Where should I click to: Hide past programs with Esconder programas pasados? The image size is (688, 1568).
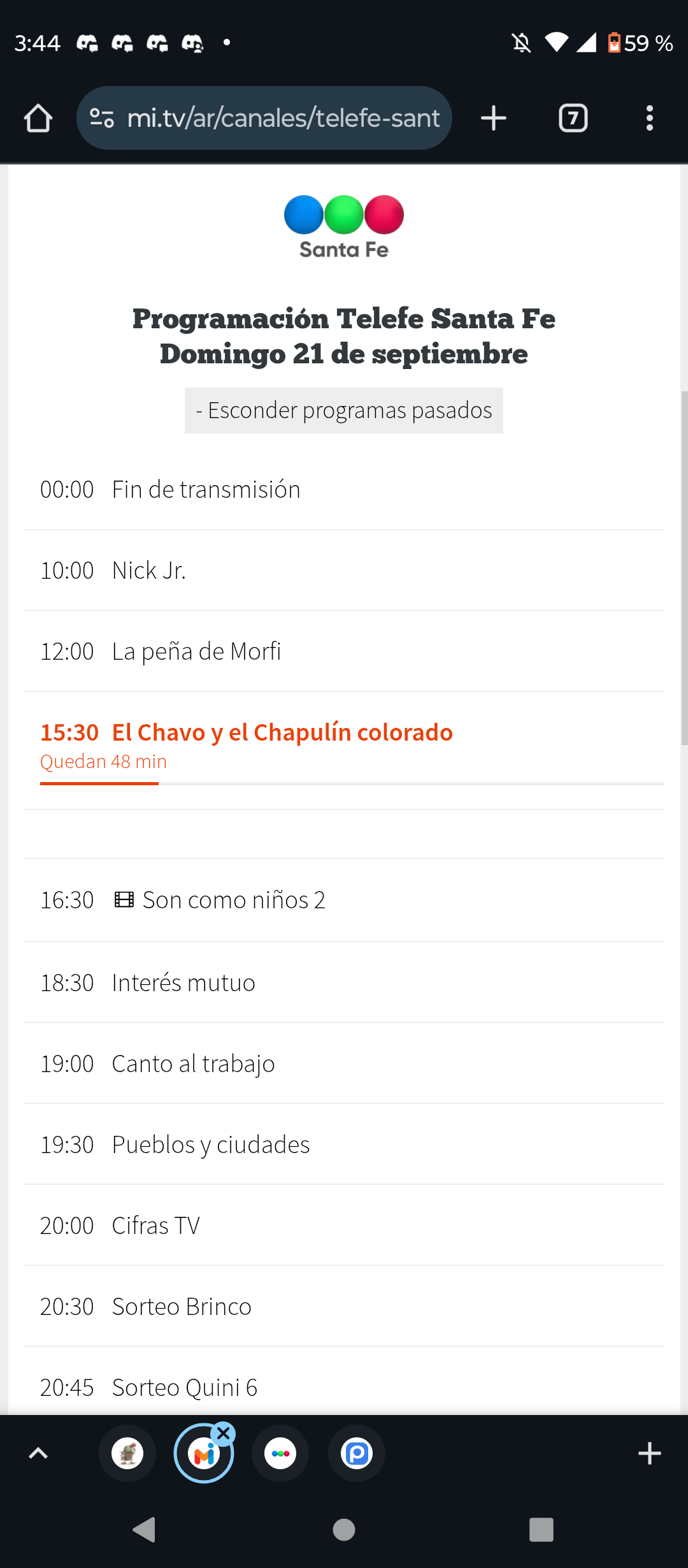click(344, 410)
